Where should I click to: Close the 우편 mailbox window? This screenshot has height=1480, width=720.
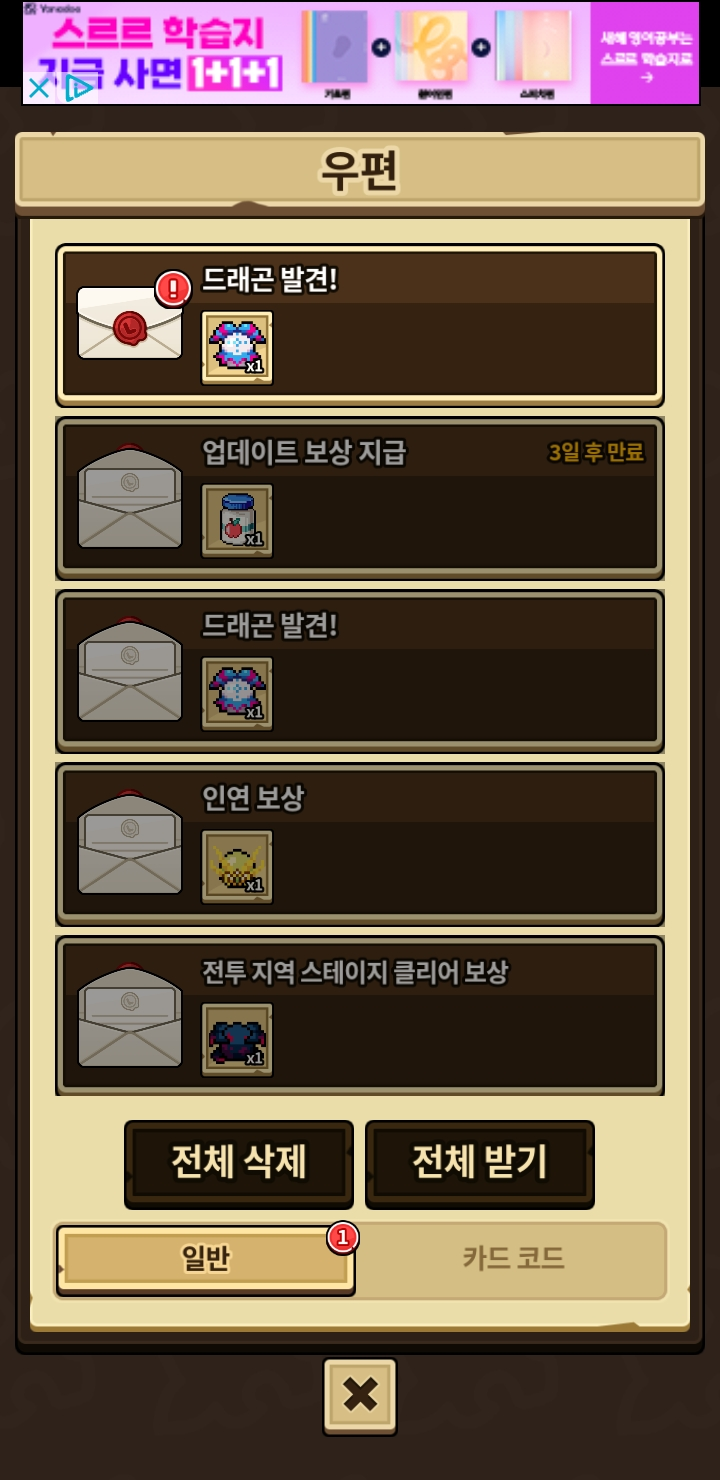(360, 1394)
